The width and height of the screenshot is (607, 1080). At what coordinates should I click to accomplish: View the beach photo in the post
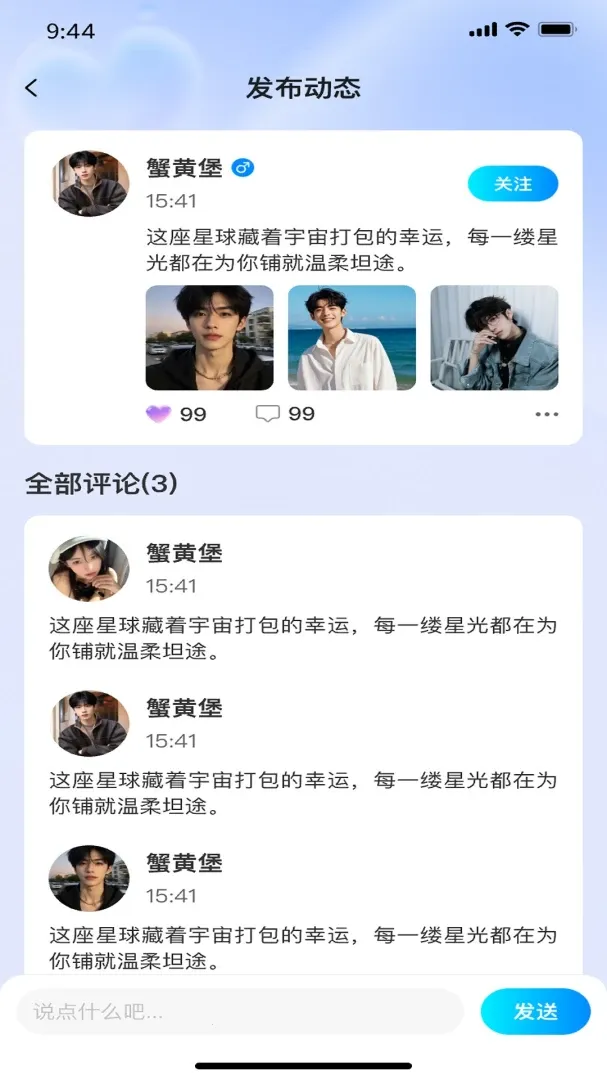pyautogui.click(x=352, y=338)
